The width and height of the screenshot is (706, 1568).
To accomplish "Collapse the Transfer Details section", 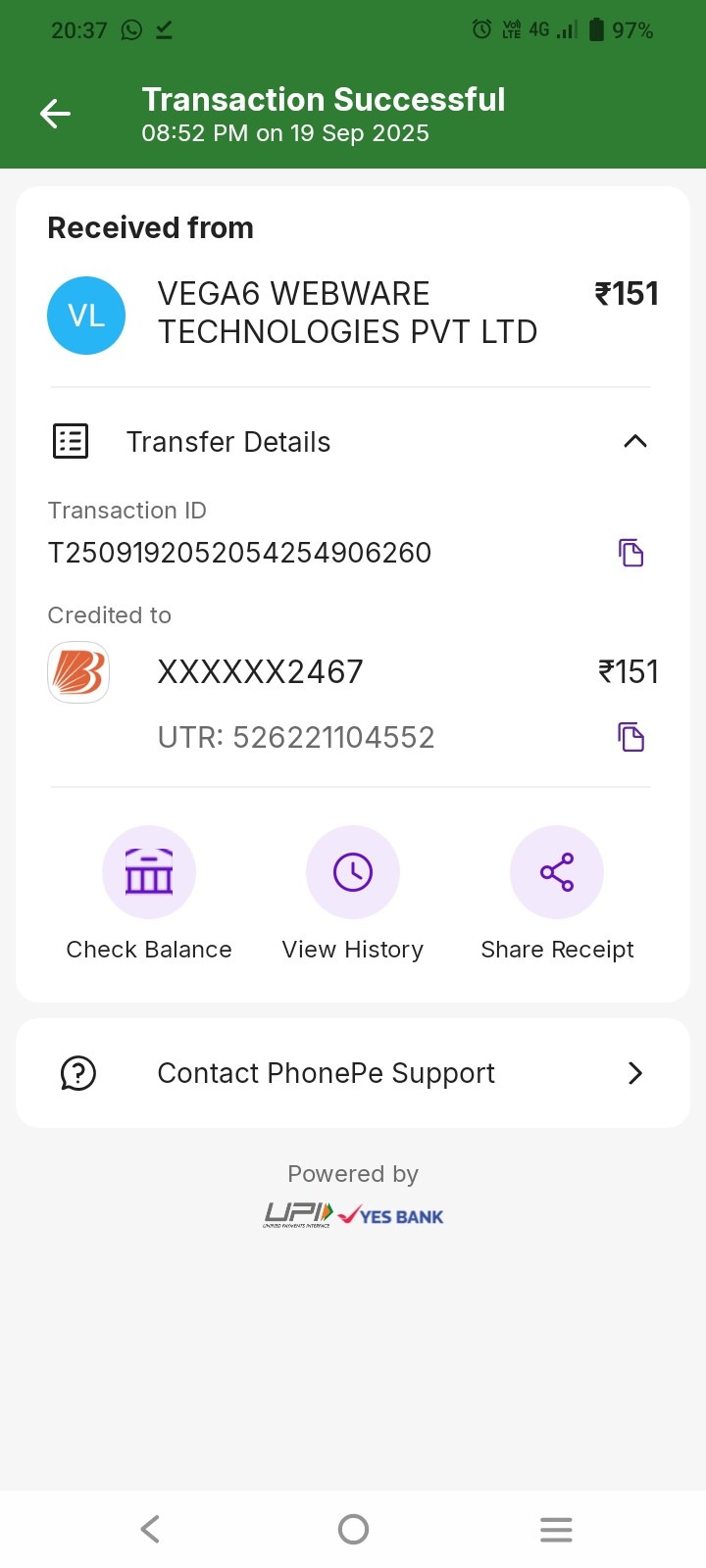I will coord(634,441).
